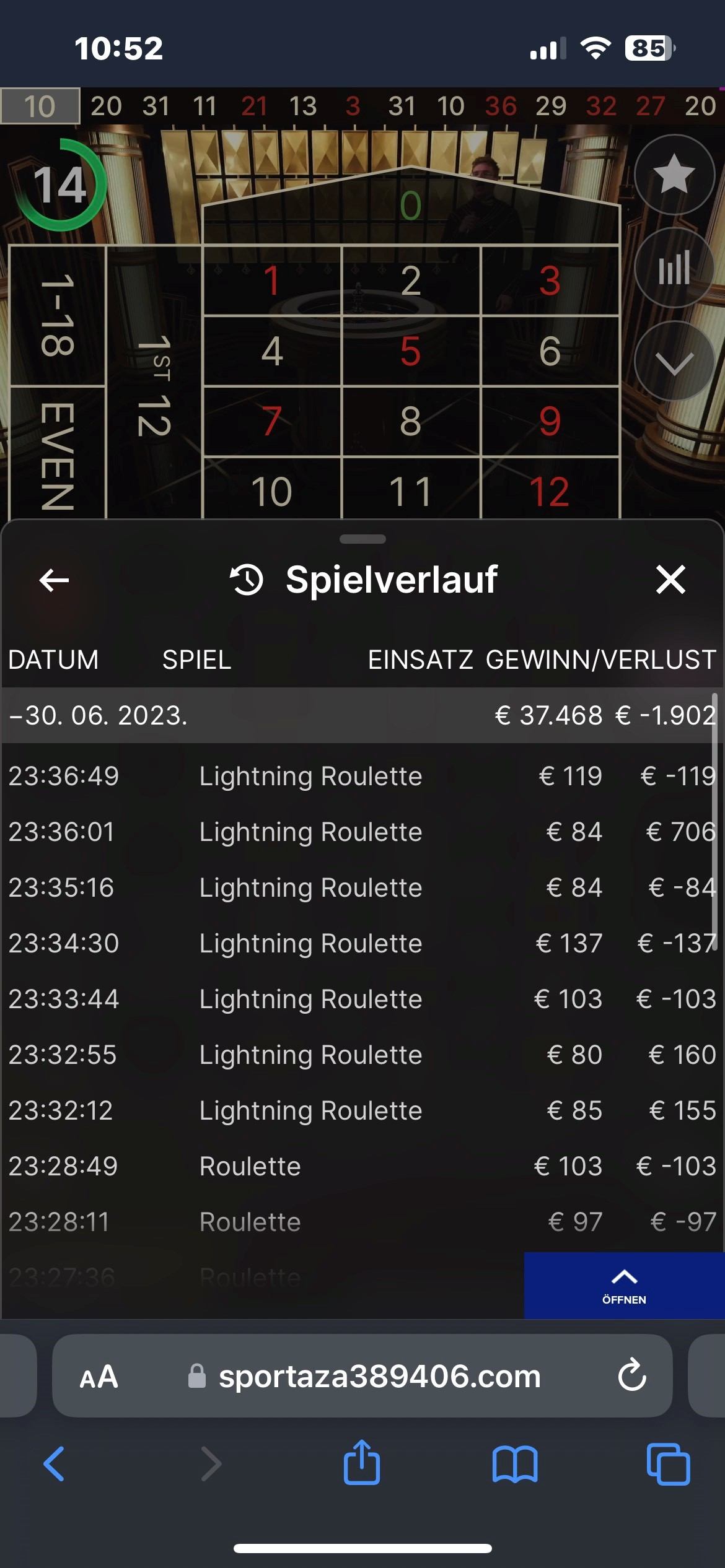Place a bet on 0
This screenshot has width=725, height=1568.
pos(410,206)
